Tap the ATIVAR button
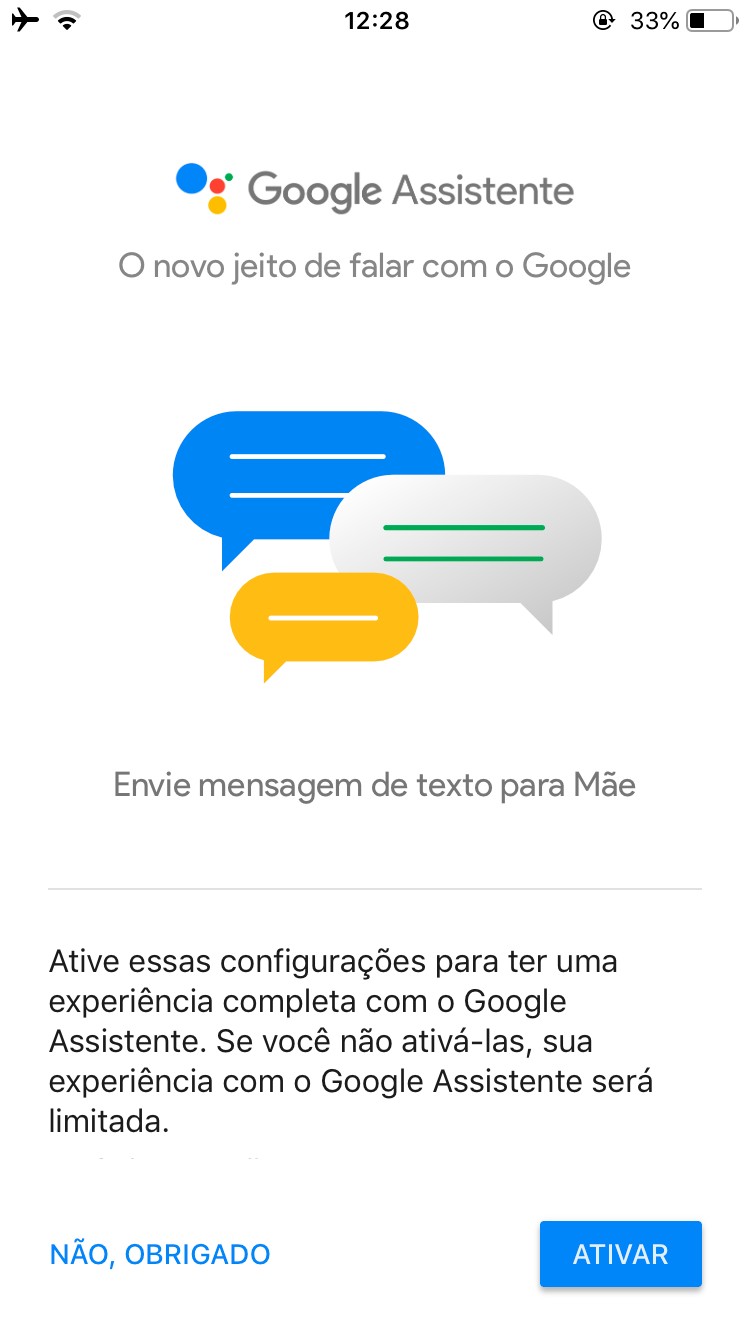Viewport: 750px width, 1334px height. click(x=620, y=1254)
